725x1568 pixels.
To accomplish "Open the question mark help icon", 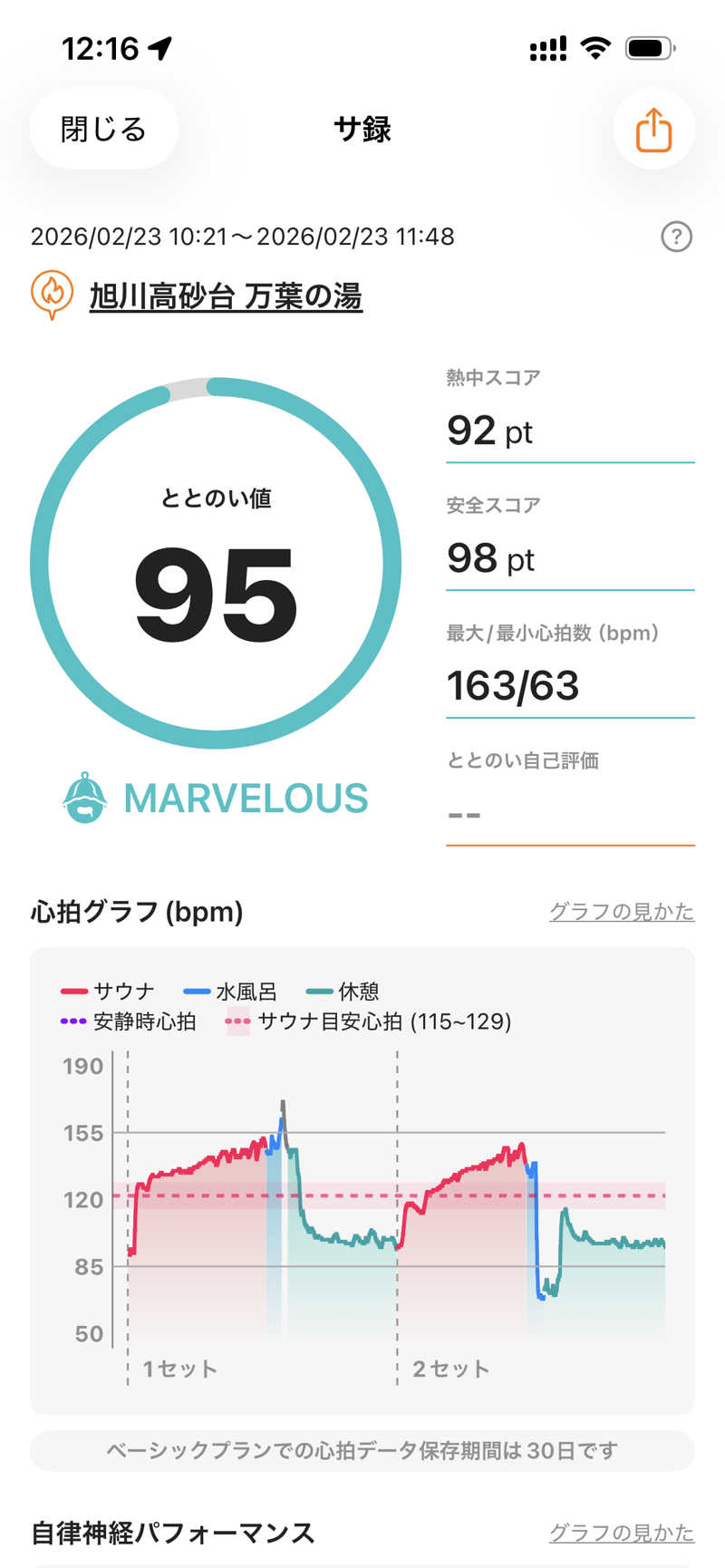I will [676, 237].
